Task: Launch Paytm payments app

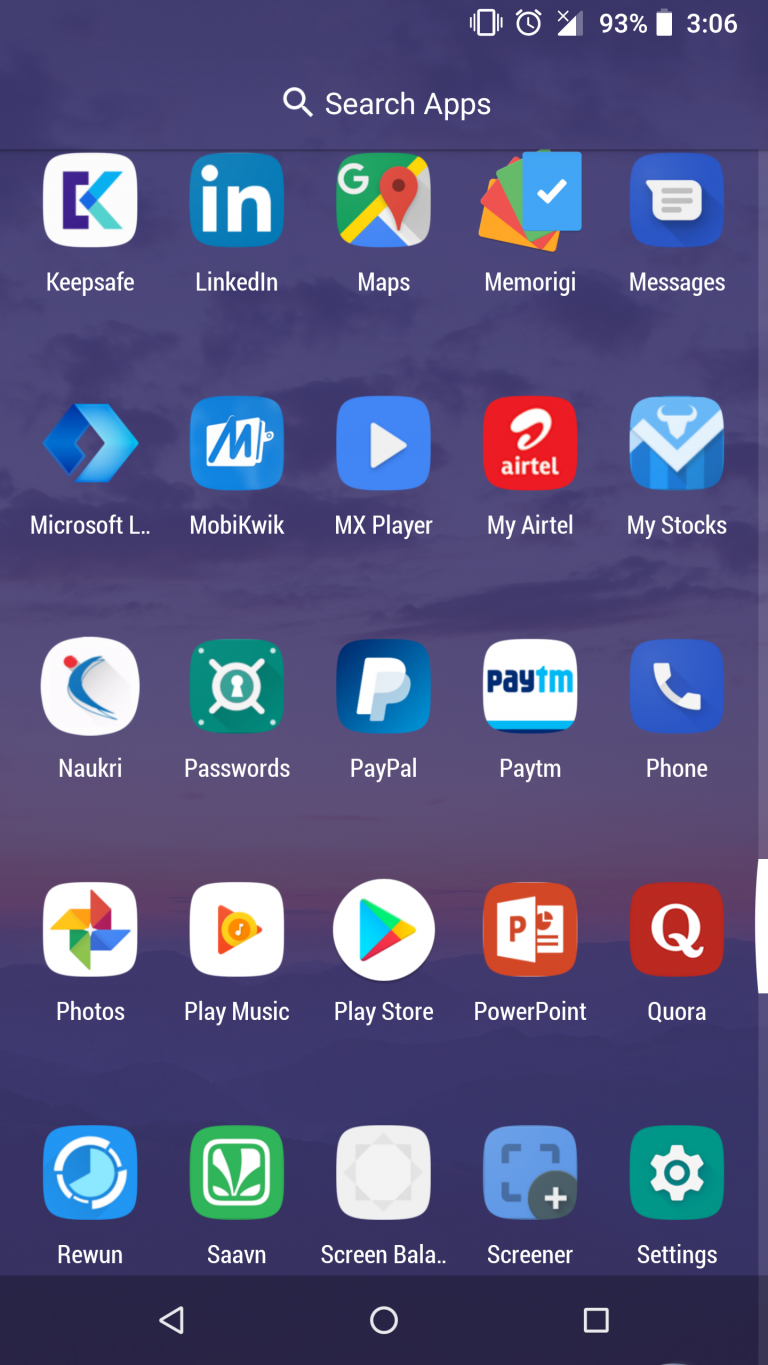Action: tap(530, 686)
